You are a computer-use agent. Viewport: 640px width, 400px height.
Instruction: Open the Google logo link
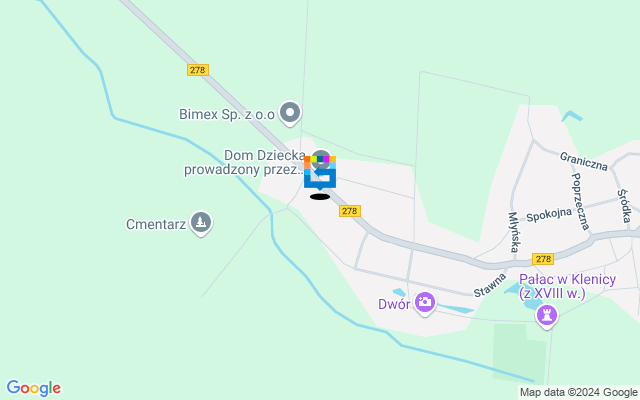(x=33, y=388)
